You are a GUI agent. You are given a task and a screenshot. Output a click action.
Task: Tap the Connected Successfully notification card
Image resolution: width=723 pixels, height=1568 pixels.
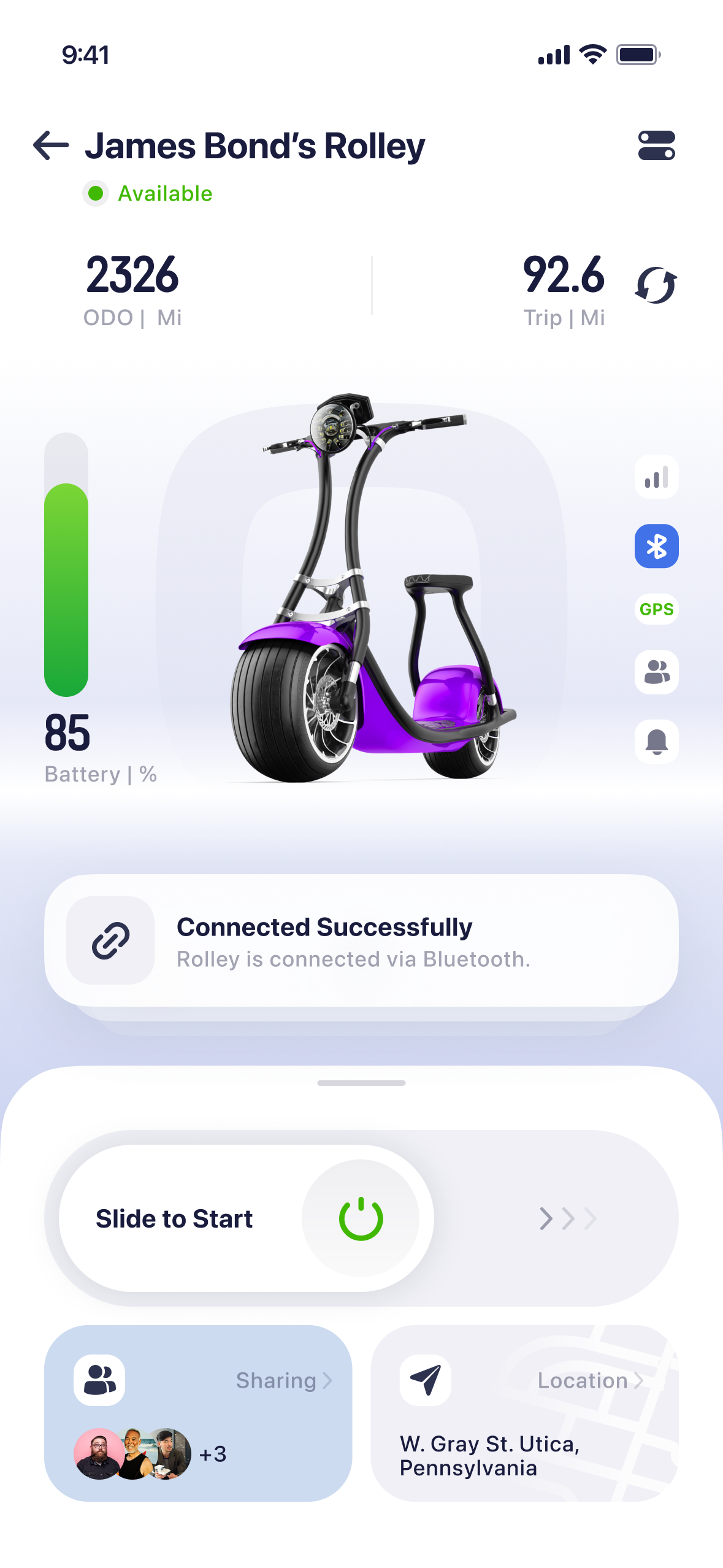[361, 940]
